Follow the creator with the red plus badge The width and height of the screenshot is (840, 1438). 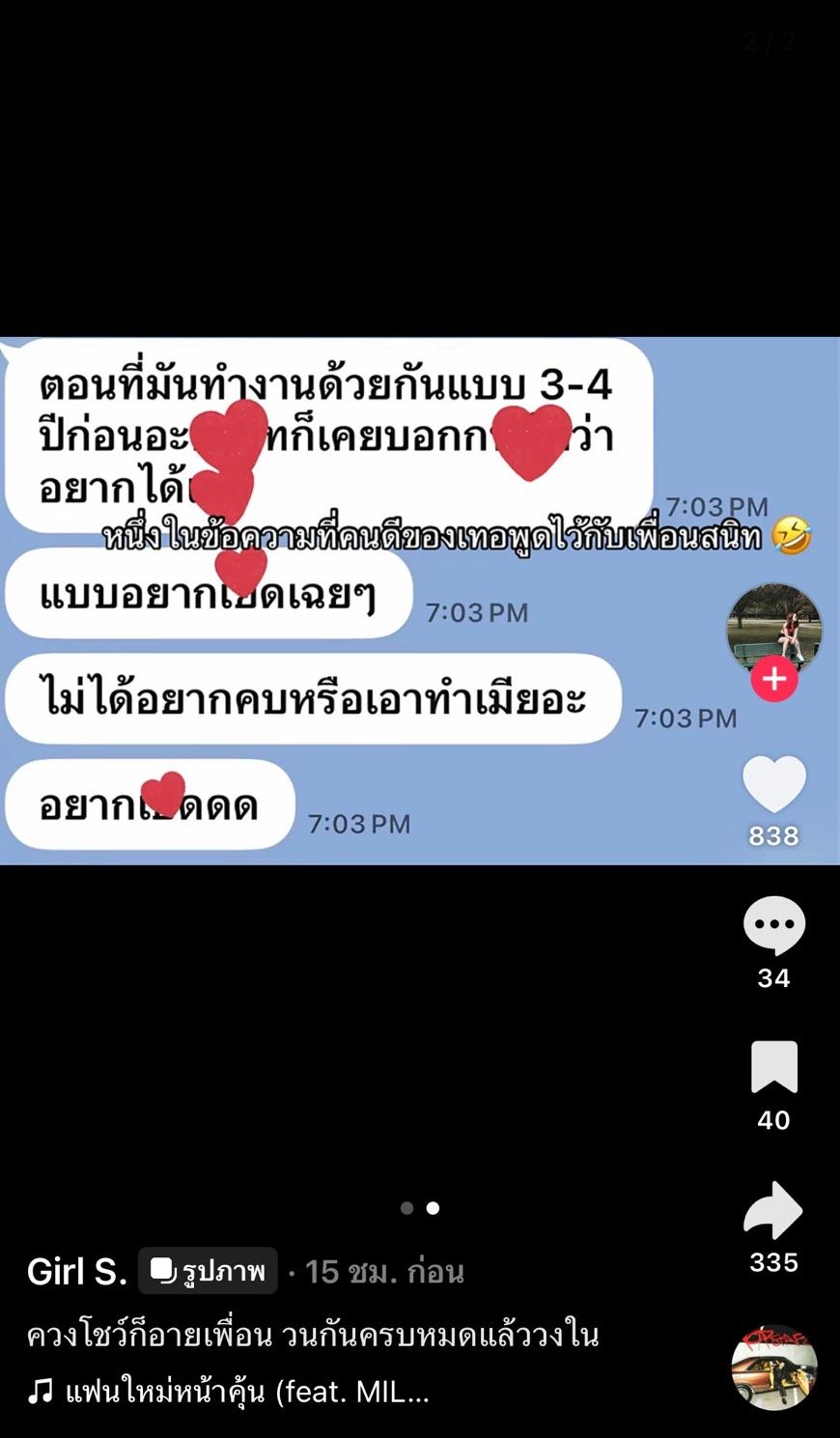coord(774,679)
